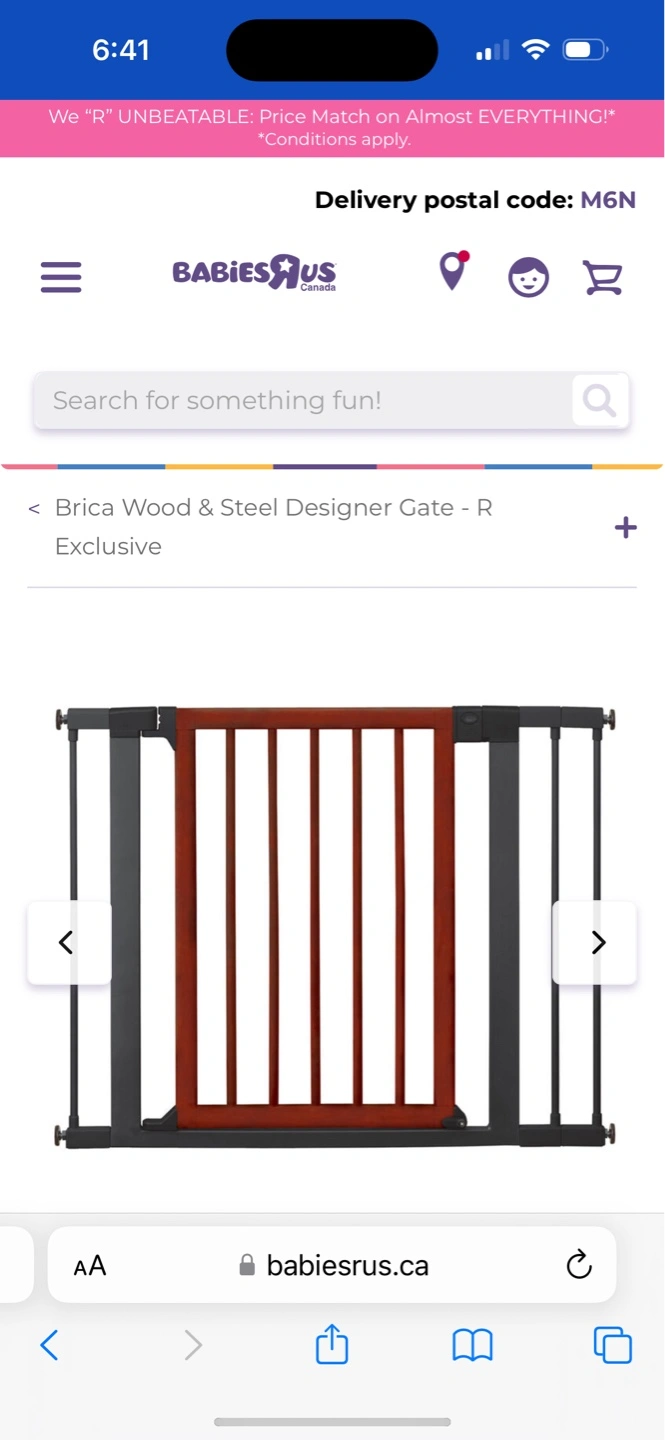
Task: Open Safari bookmarks
Action: pyautogui.click(x=472, y=1345)
